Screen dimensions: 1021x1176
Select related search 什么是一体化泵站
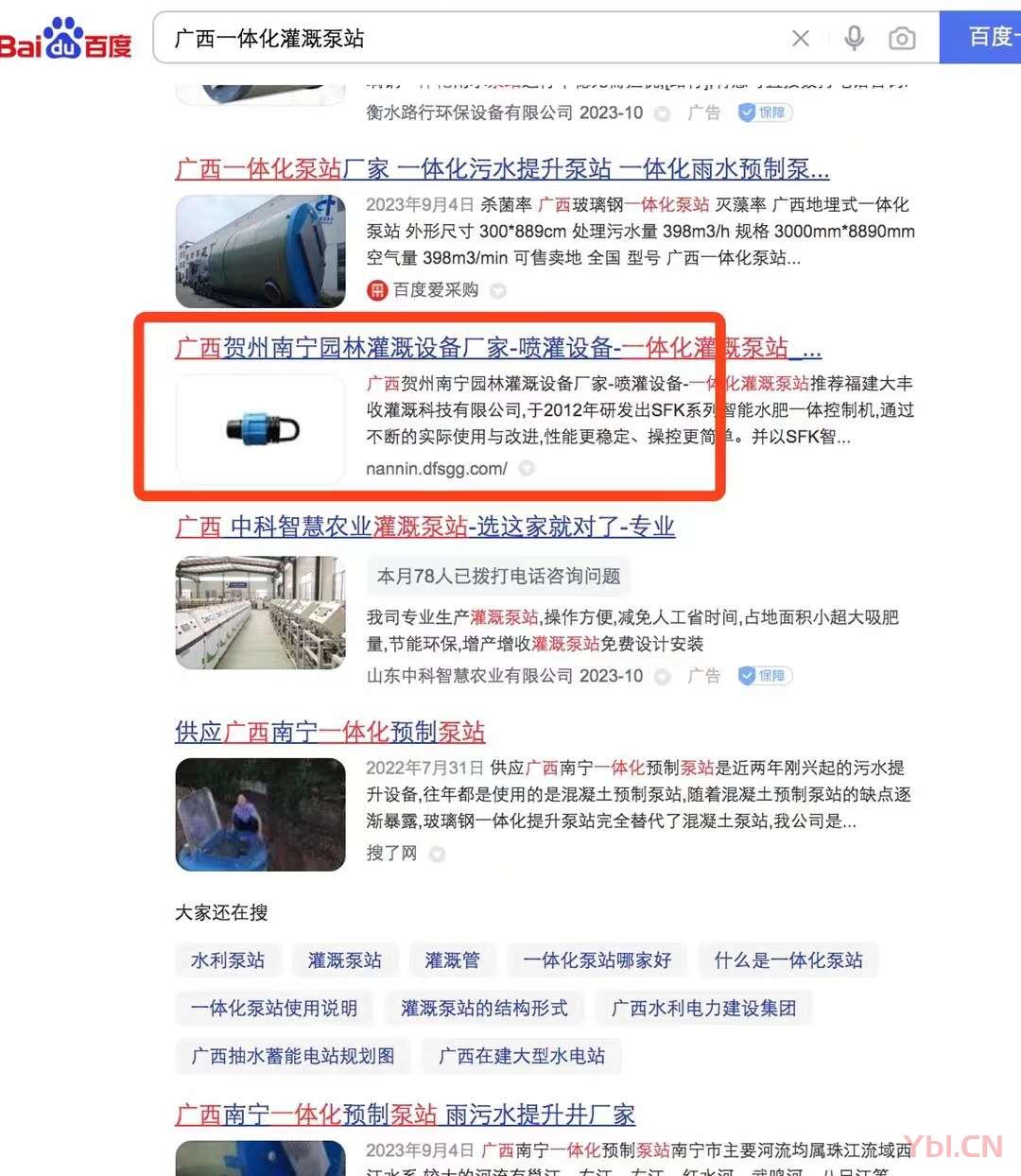(x=787, y=960)
